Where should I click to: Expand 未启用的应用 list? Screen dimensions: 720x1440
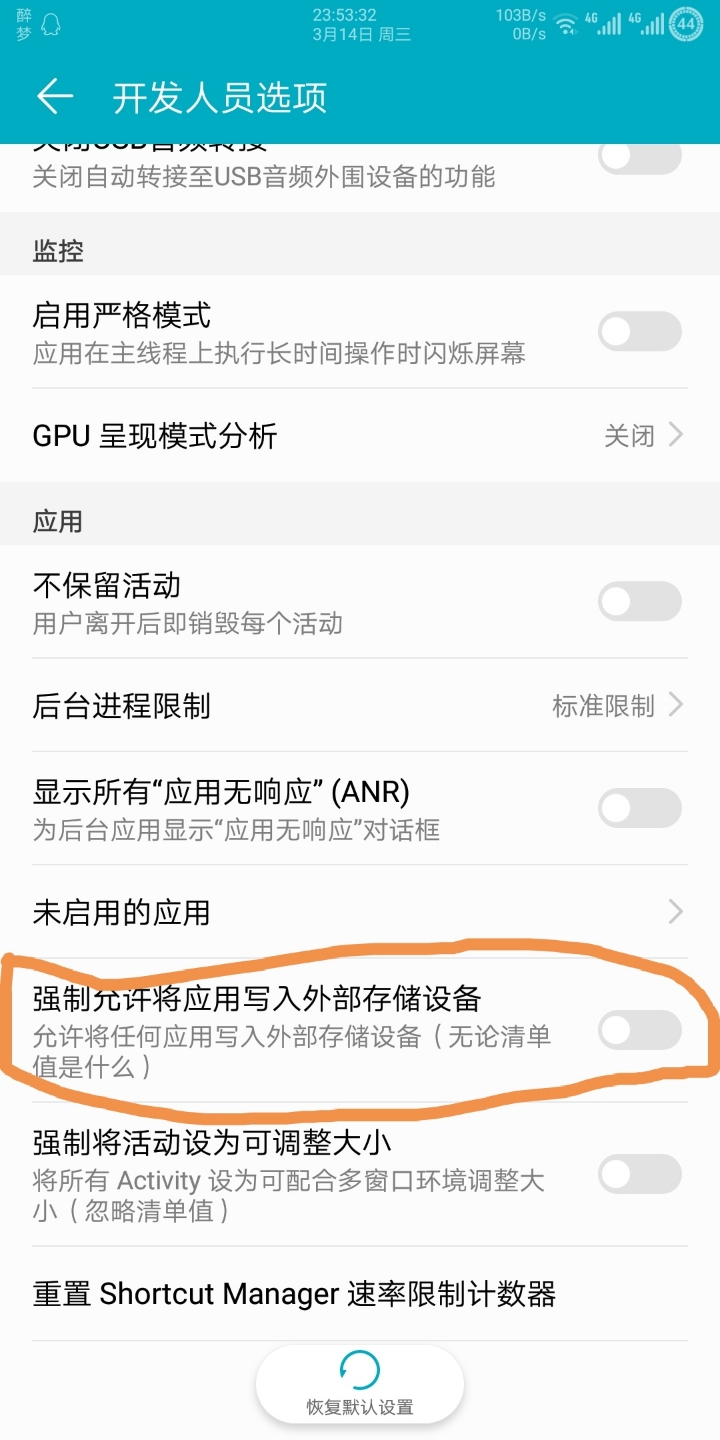pyautogui.click(x=360, y=912)
